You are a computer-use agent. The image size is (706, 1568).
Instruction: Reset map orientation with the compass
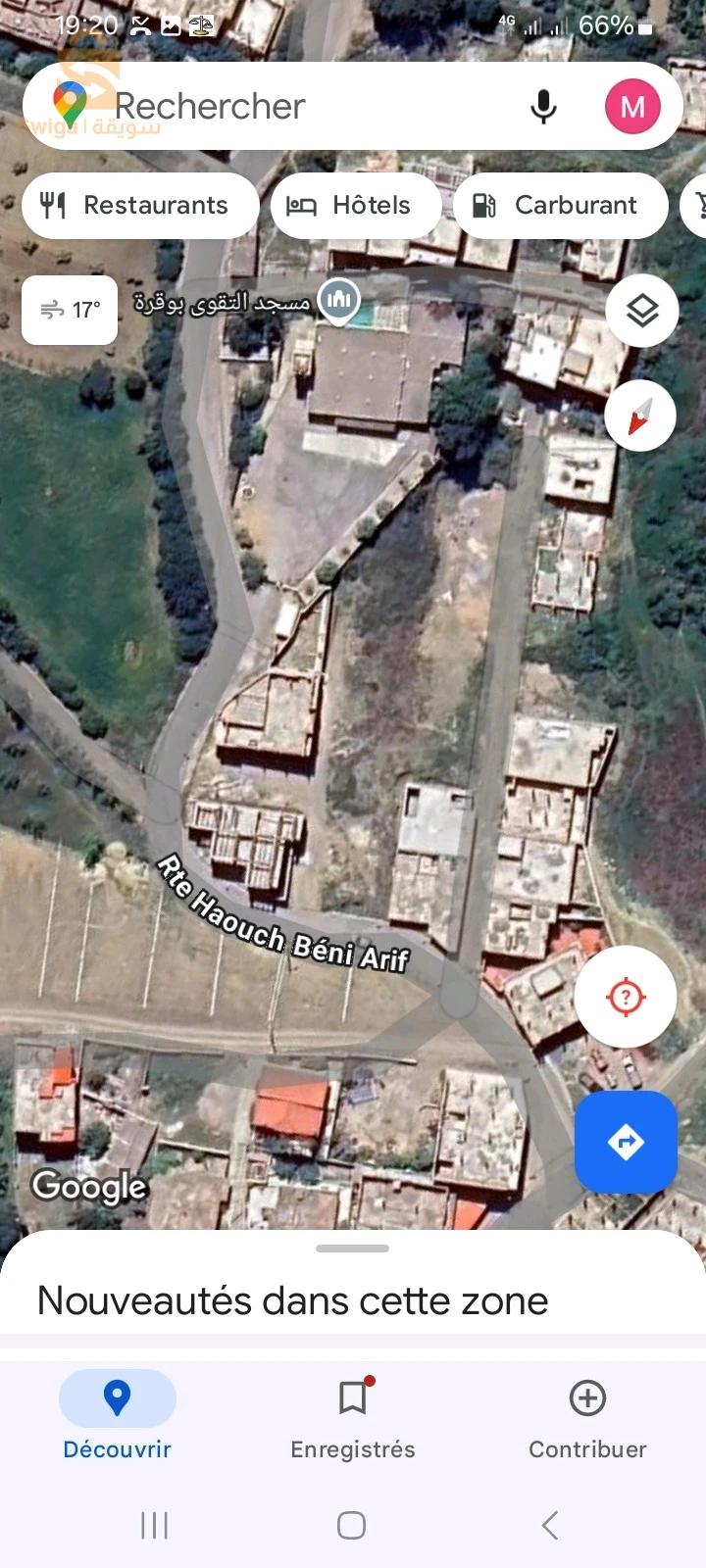click(640, 416)
